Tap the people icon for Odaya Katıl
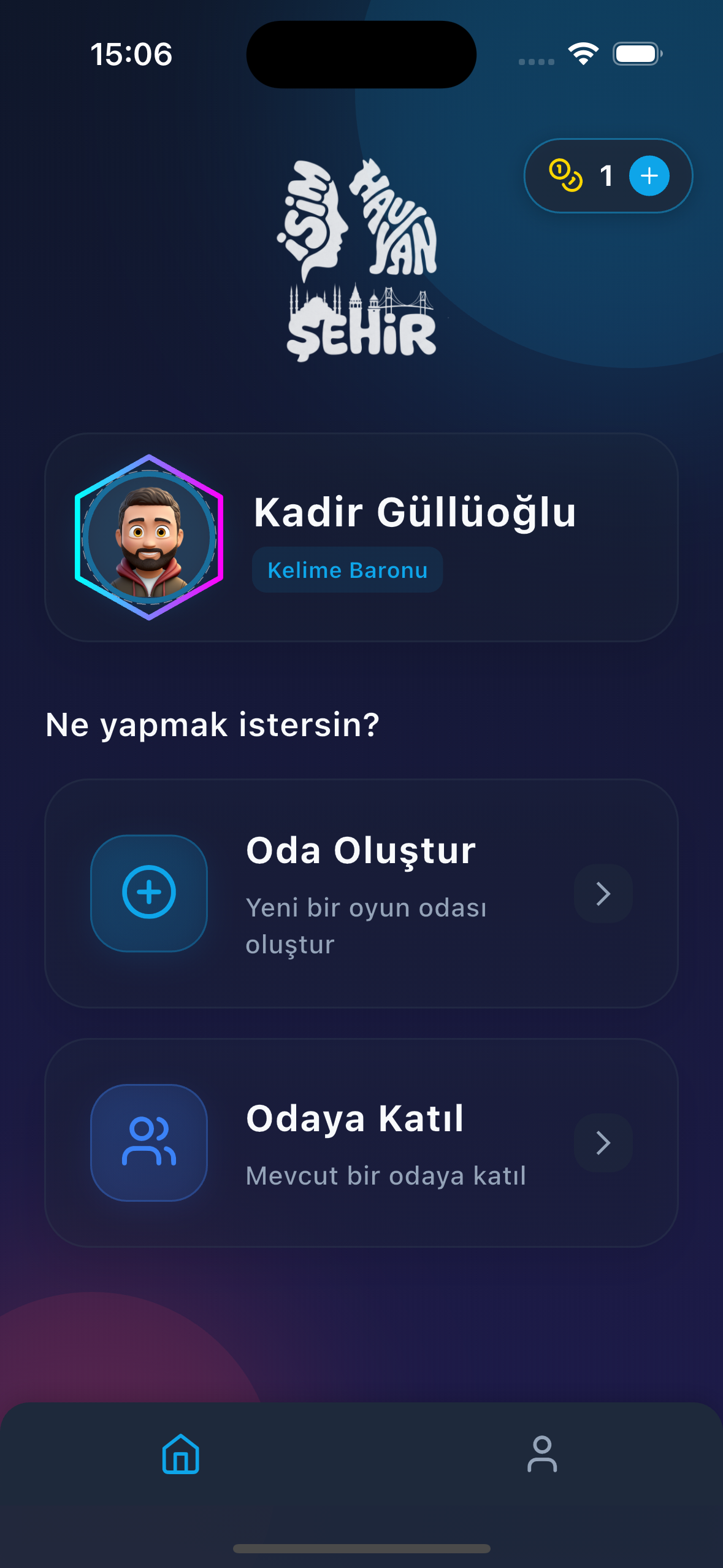723x1568 pixels. (148, 1142)
